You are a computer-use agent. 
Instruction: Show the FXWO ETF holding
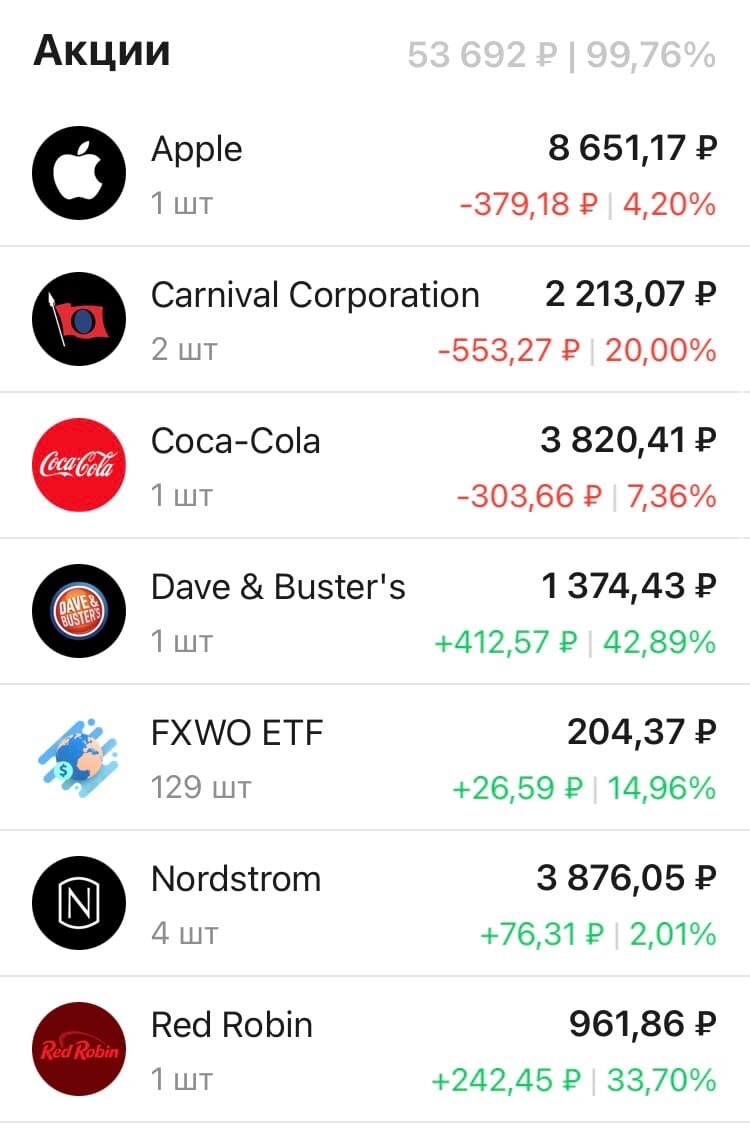(x=375, y=759)
